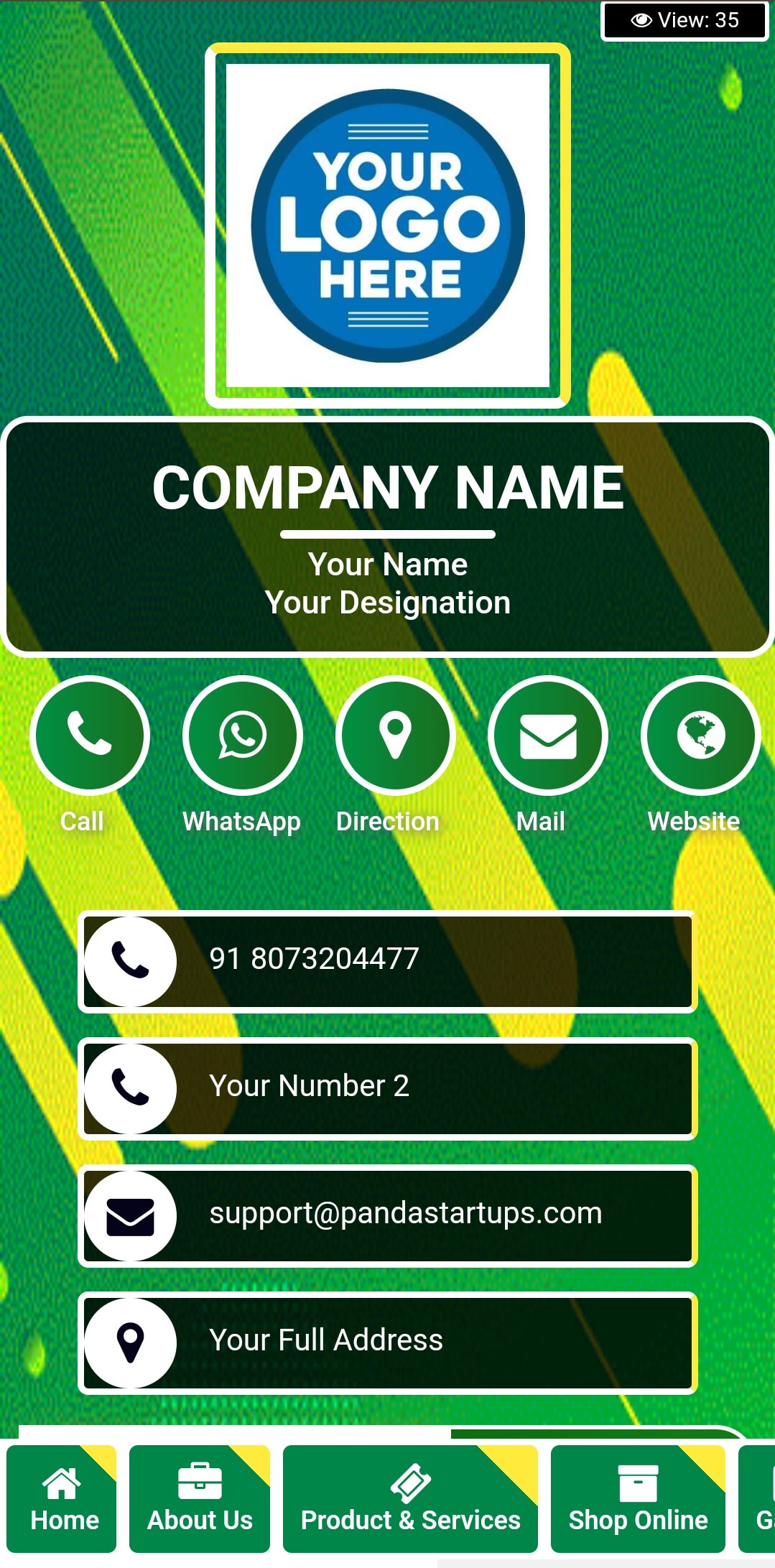Tap the Mail circle button

[x=548, y=735]
